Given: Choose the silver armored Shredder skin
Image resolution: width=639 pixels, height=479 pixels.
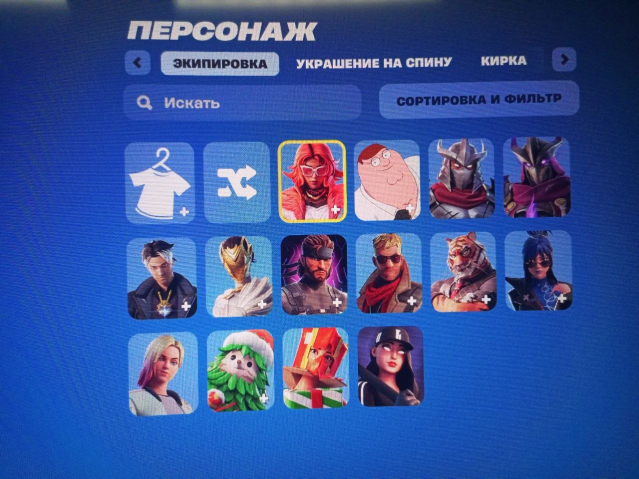Looking at the screenshot, I should click(461, 178).
